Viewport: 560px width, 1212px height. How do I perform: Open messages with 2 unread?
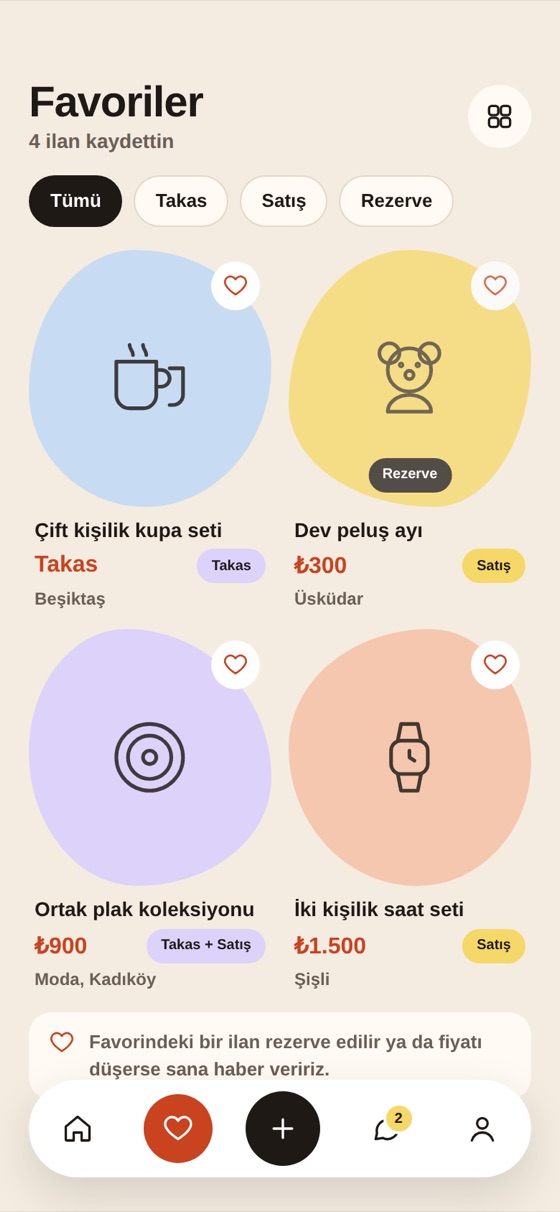point(388,1128)
